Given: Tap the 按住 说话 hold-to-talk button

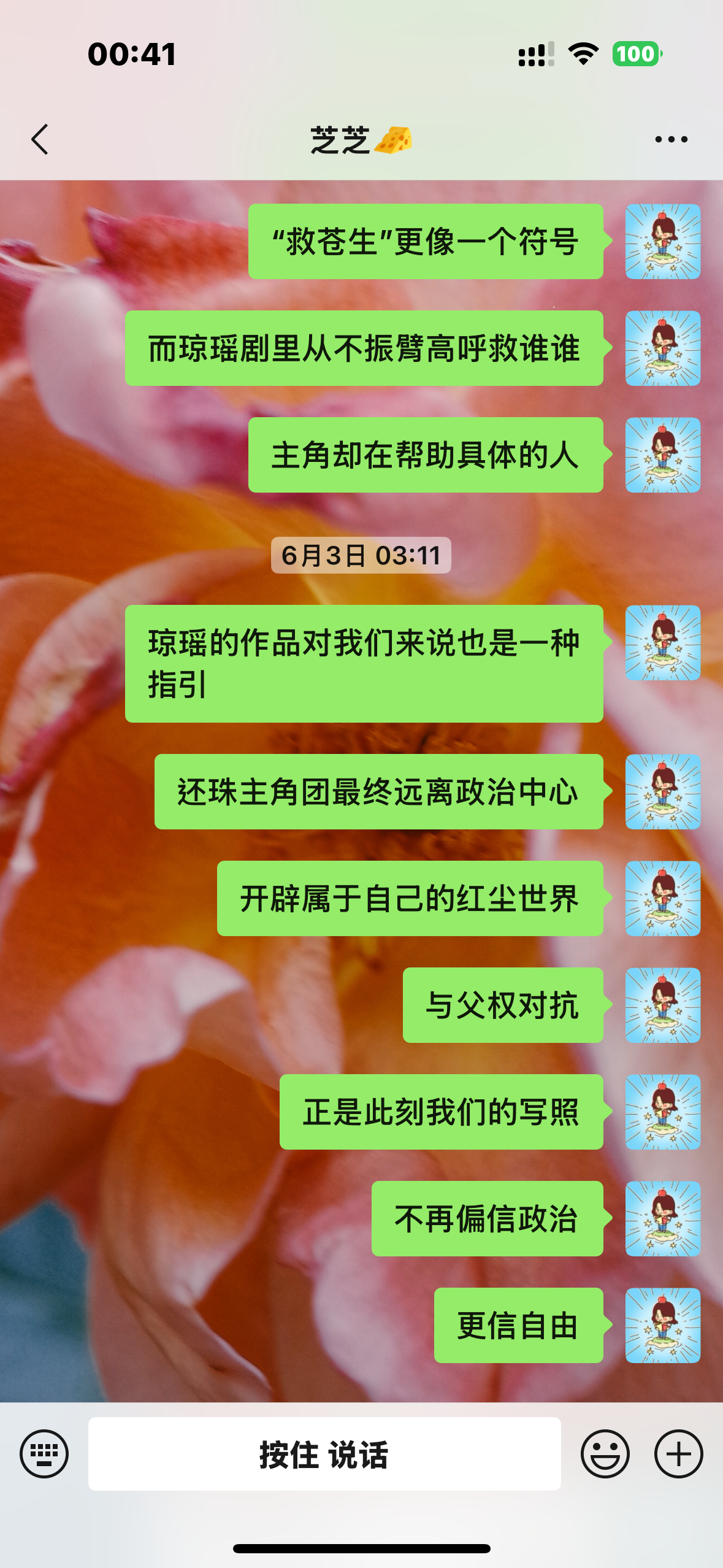Looking at the screenshot, I should pos(324,1453).
